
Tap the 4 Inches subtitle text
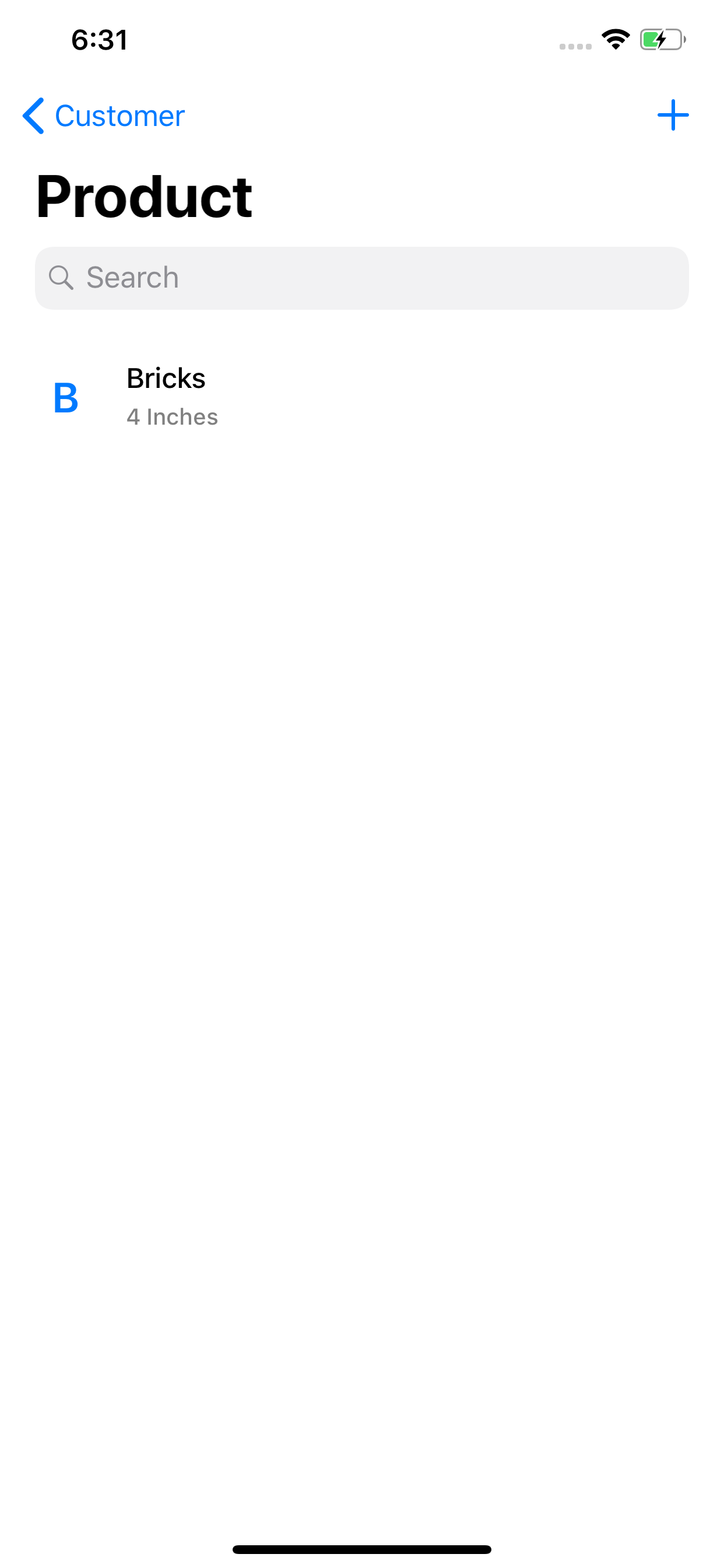click(172, 417)
